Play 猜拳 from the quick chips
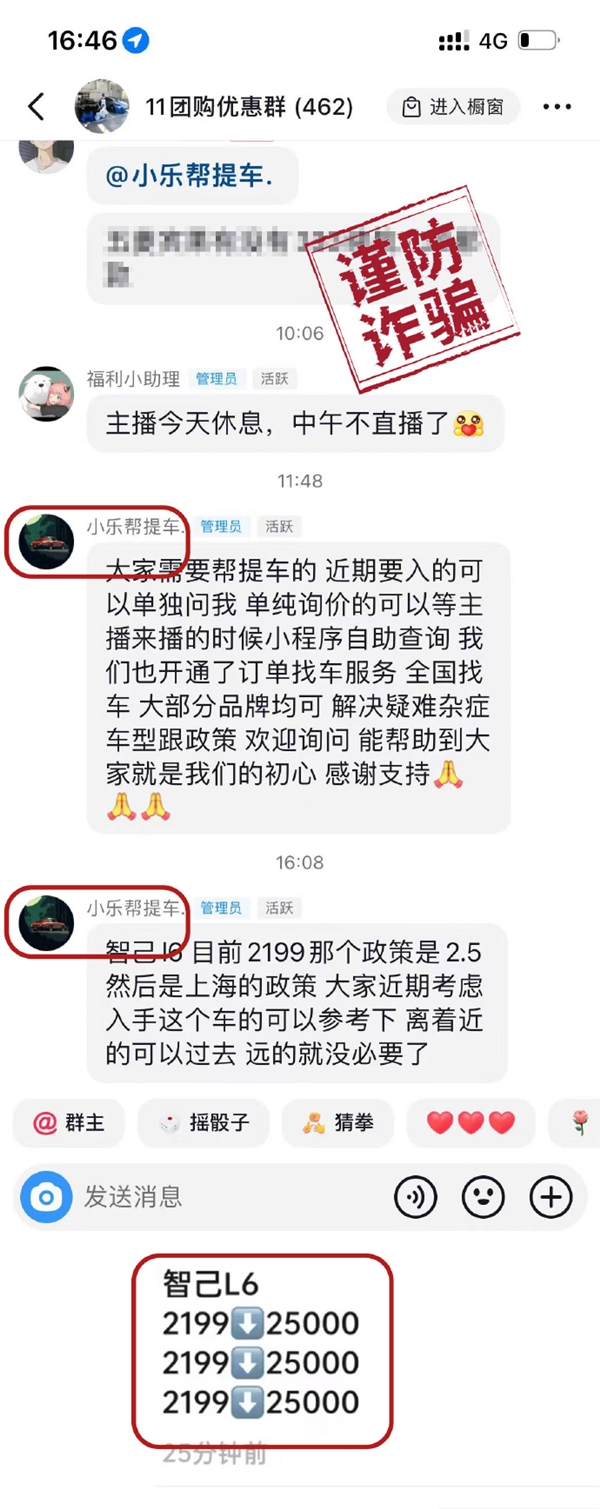The image size is (600, 1509). click(x=338, y=1122)
